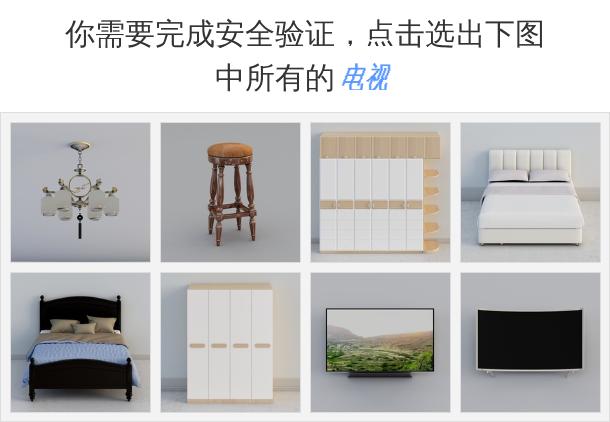Select the white upholstered bed tile

tap(529, 192)
